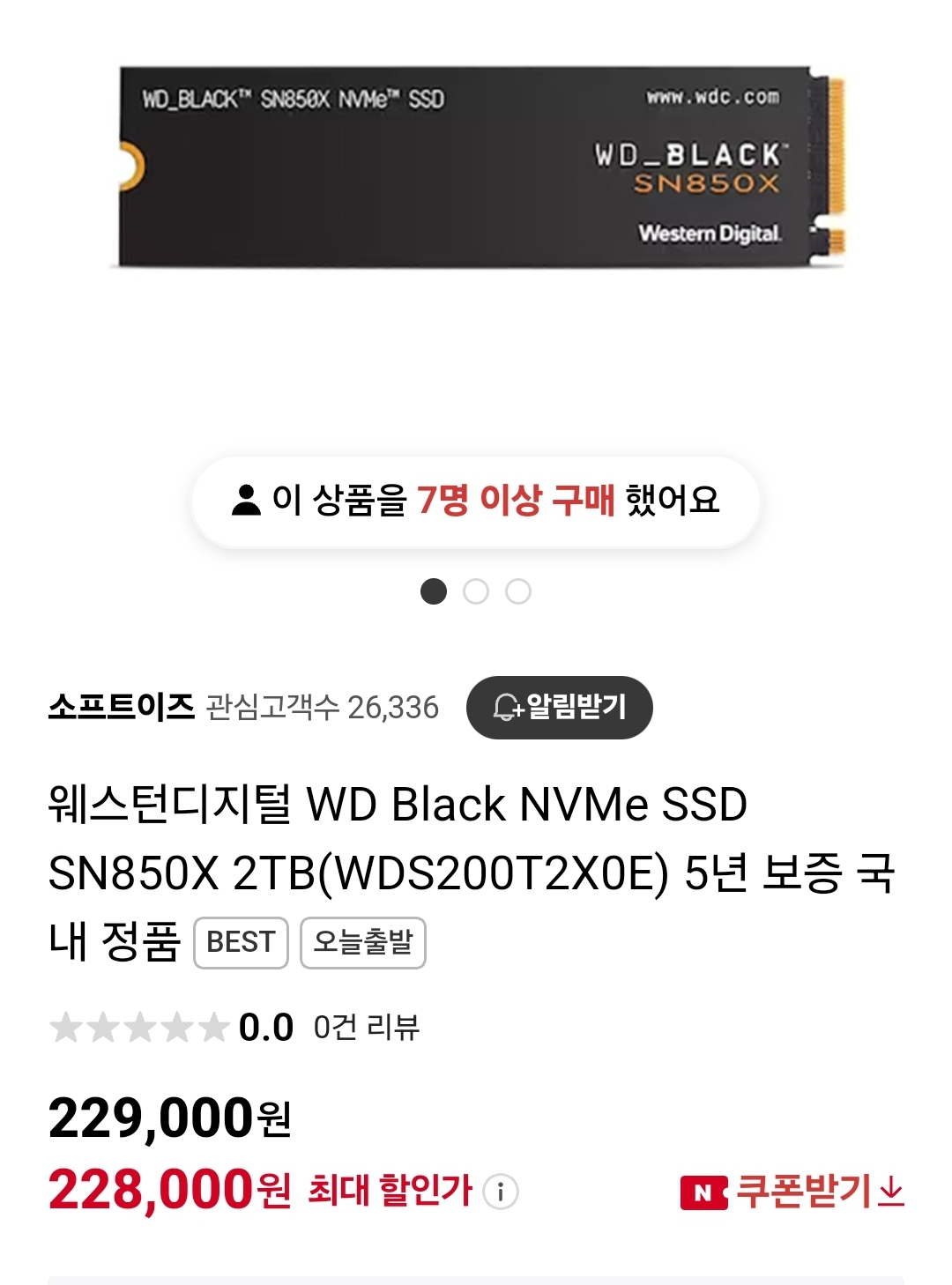Viewport: 952px width, 1285px height.
Task: Download the coupon via 쿠폰받기
Action: tap(793, 1192)
